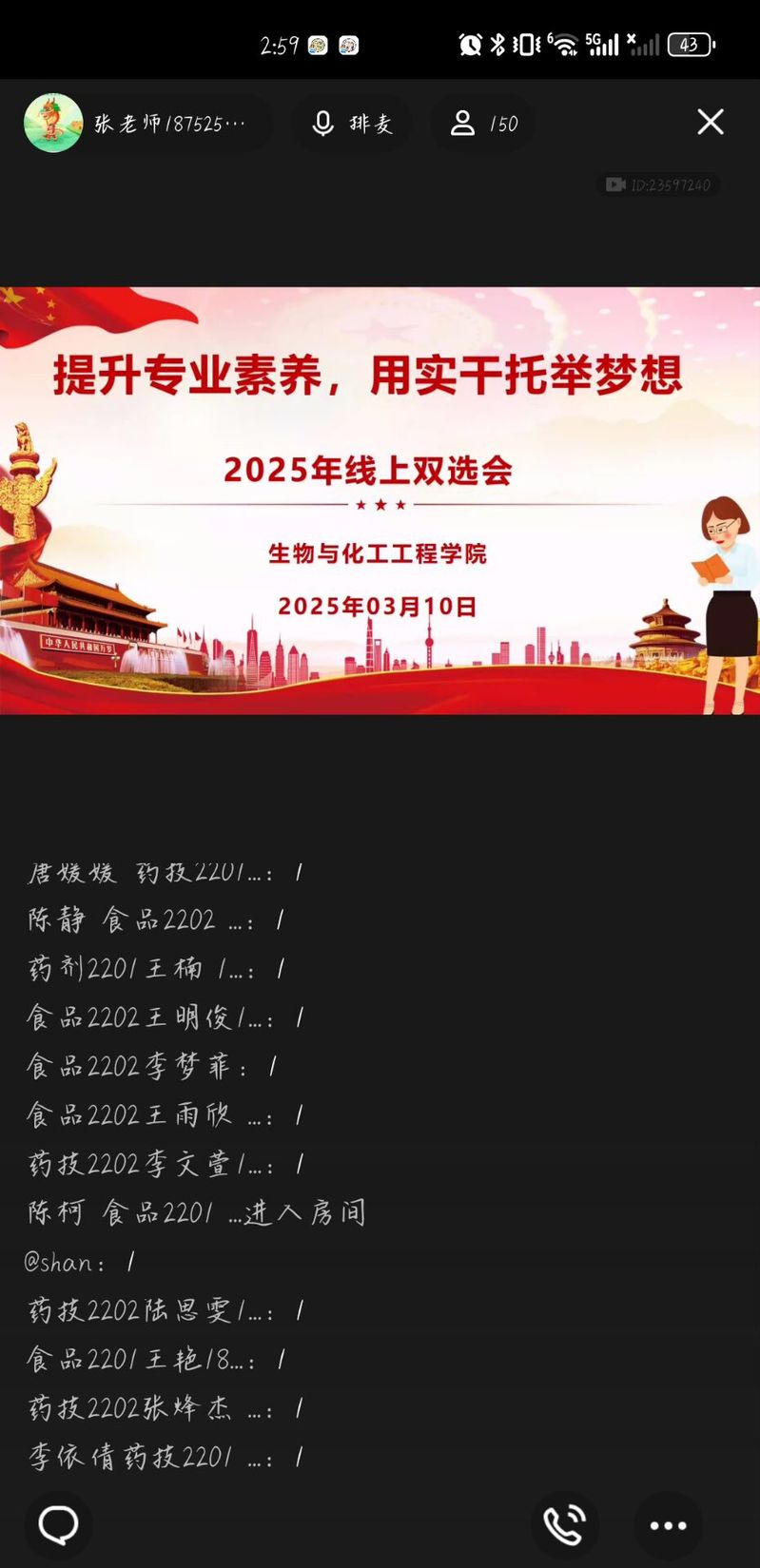Open the chat comment bubble
The image size is (760, 1568).
[x=58, y=1525]
